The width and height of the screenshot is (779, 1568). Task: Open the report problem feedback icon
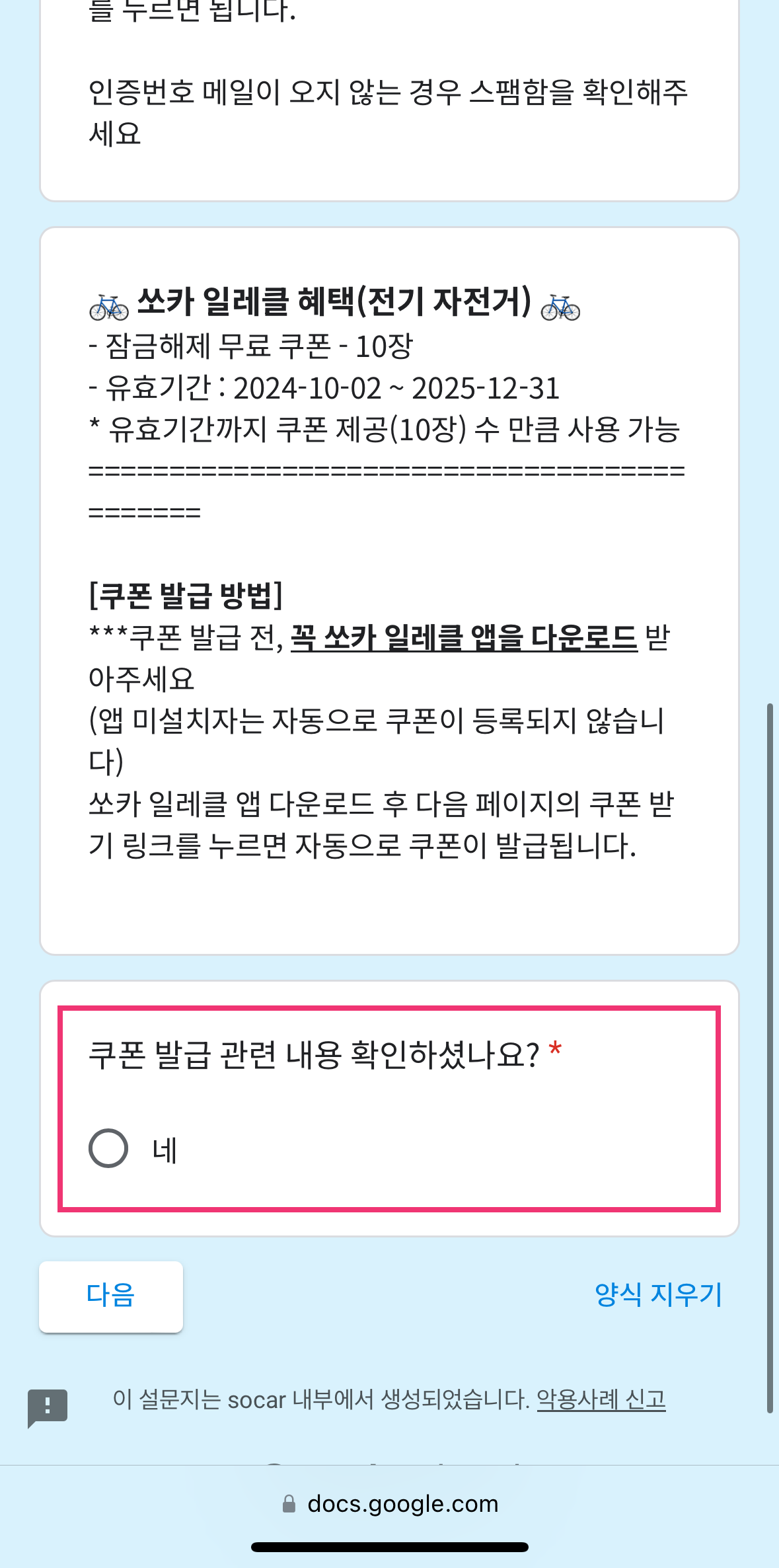48,1407
